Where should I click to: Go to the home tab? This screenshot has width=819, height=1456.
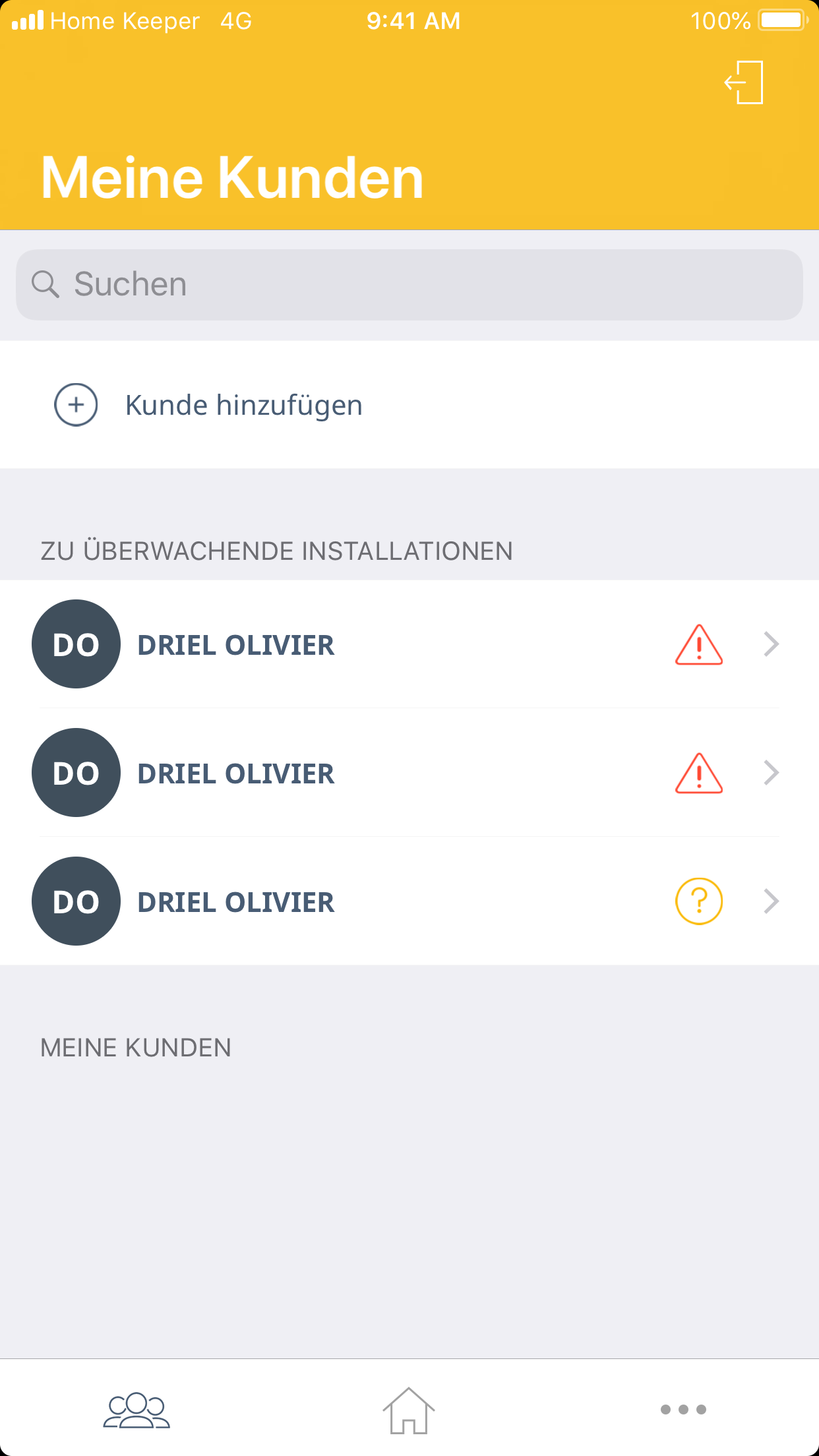coord(409,1410)
